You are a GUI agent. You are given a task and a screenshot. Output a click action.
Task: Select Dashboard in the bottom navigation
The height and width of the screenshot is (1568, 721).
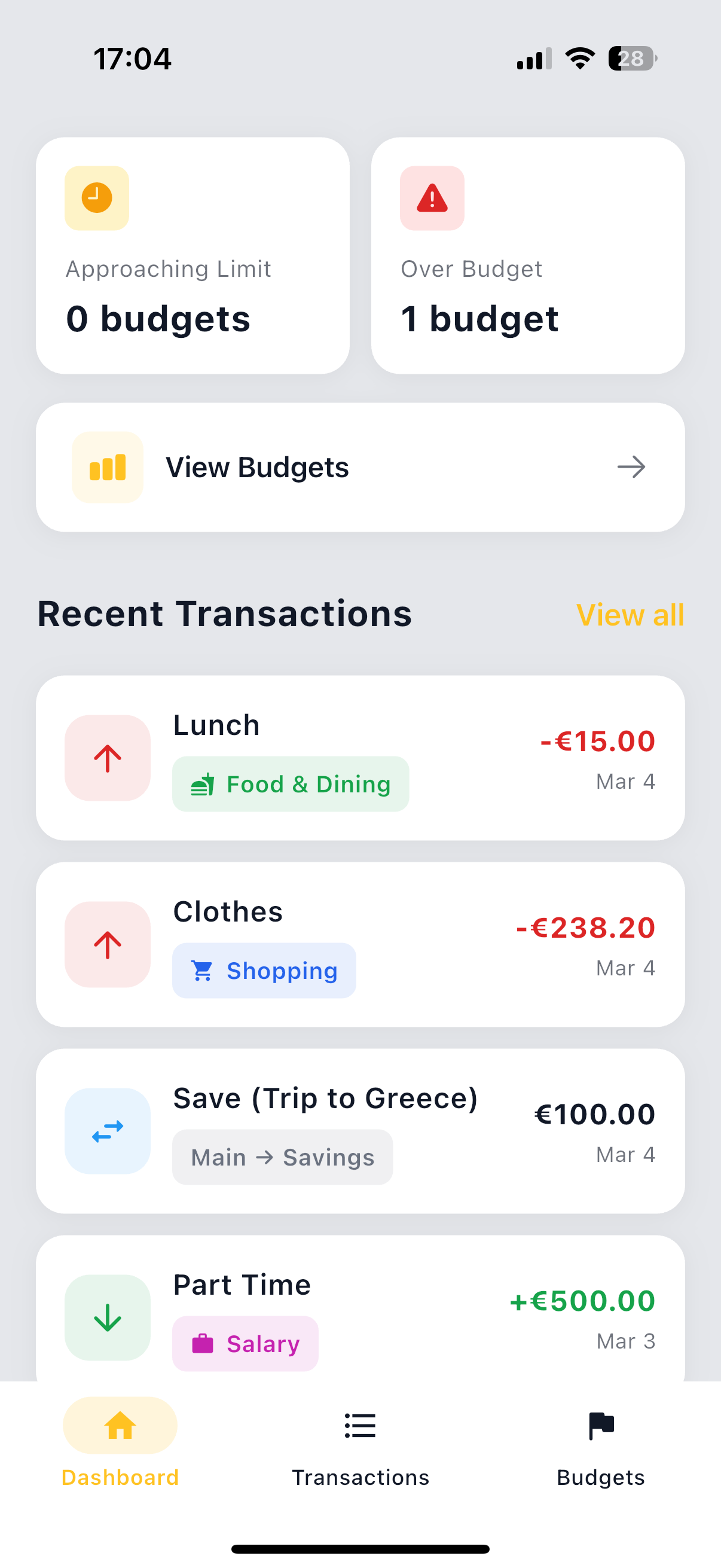tap(119, 1452)
